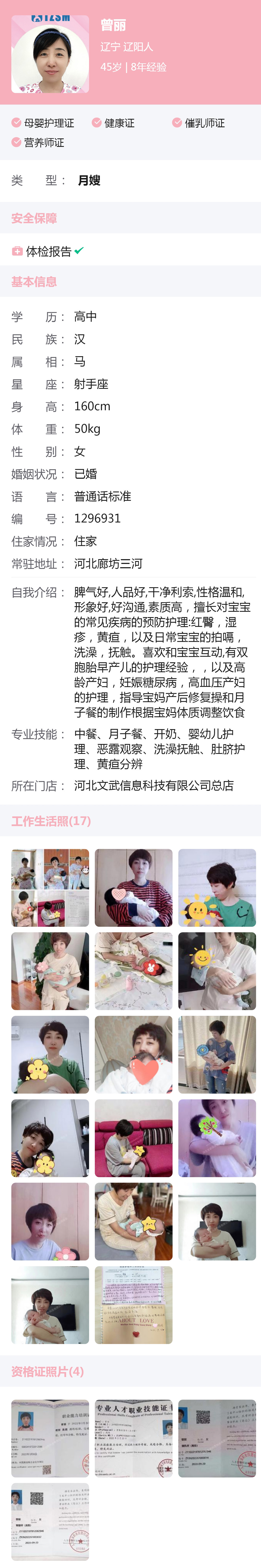The height and width of the screenshot is (1568, 261).
Task: View work photo on red sofa
Action: 133,1138
